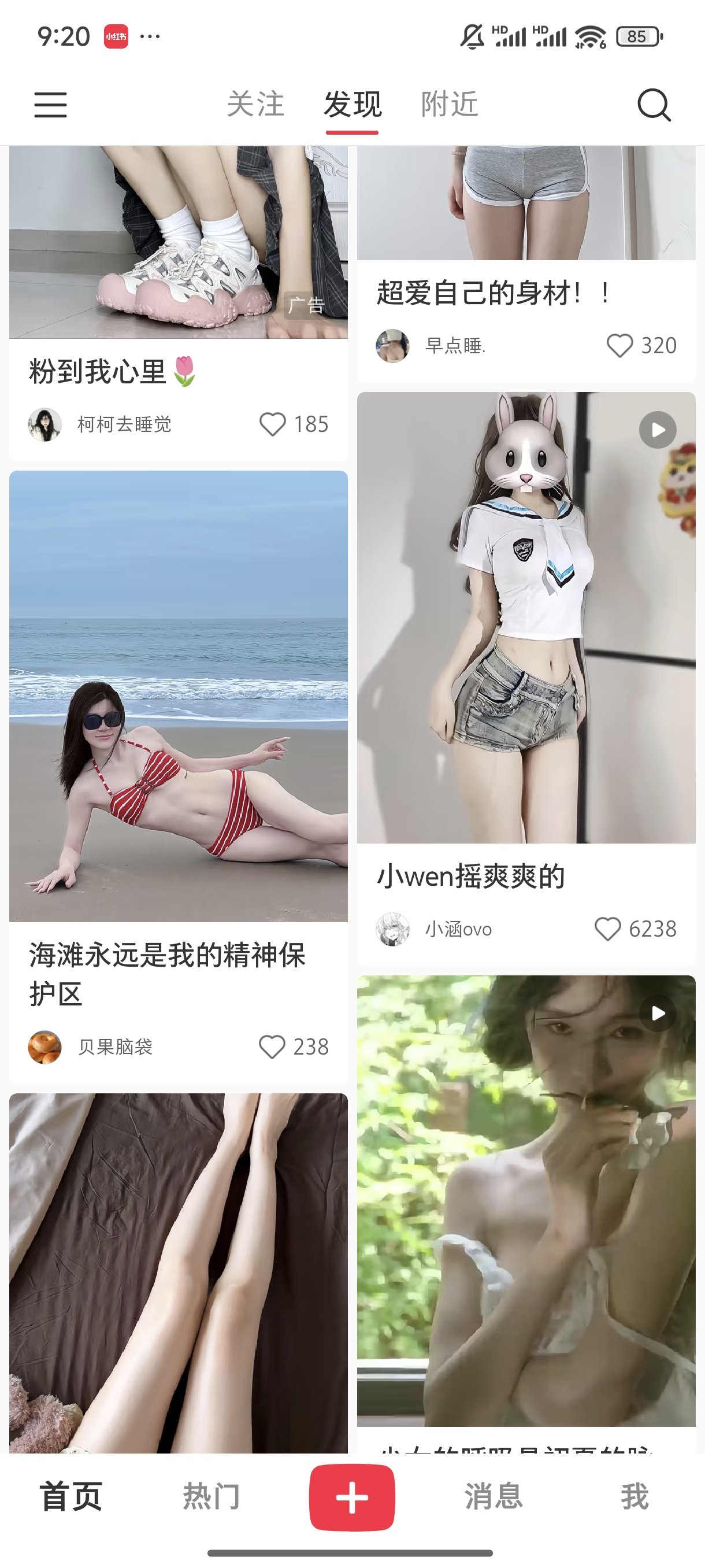Go to the 热门 tab
Viewport: 705px width, 1568px height.
point(211,1496)
